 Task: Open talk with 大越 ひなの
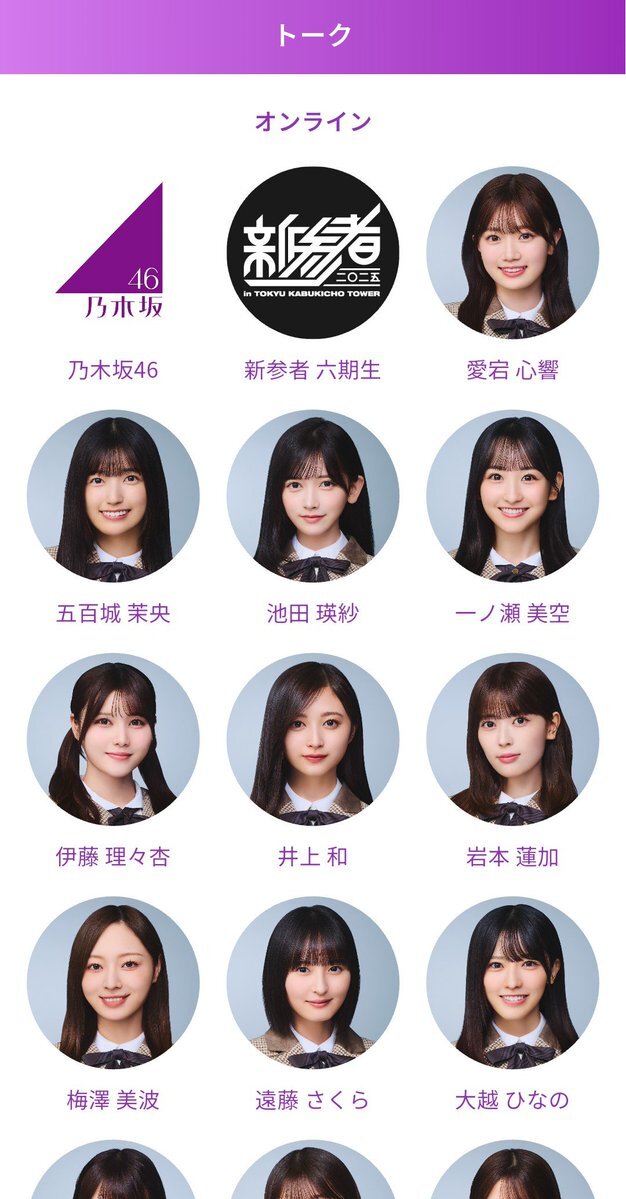(x=513, y=983)
